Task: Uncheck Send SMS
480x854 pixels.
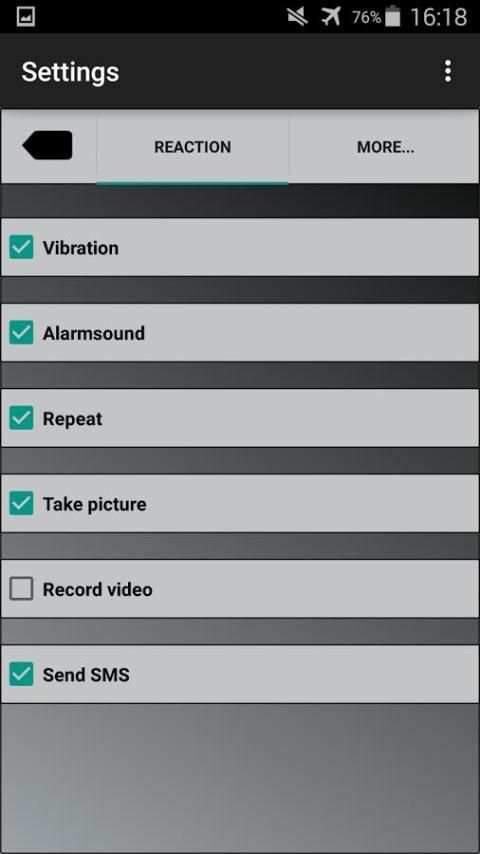Action: 22,674
